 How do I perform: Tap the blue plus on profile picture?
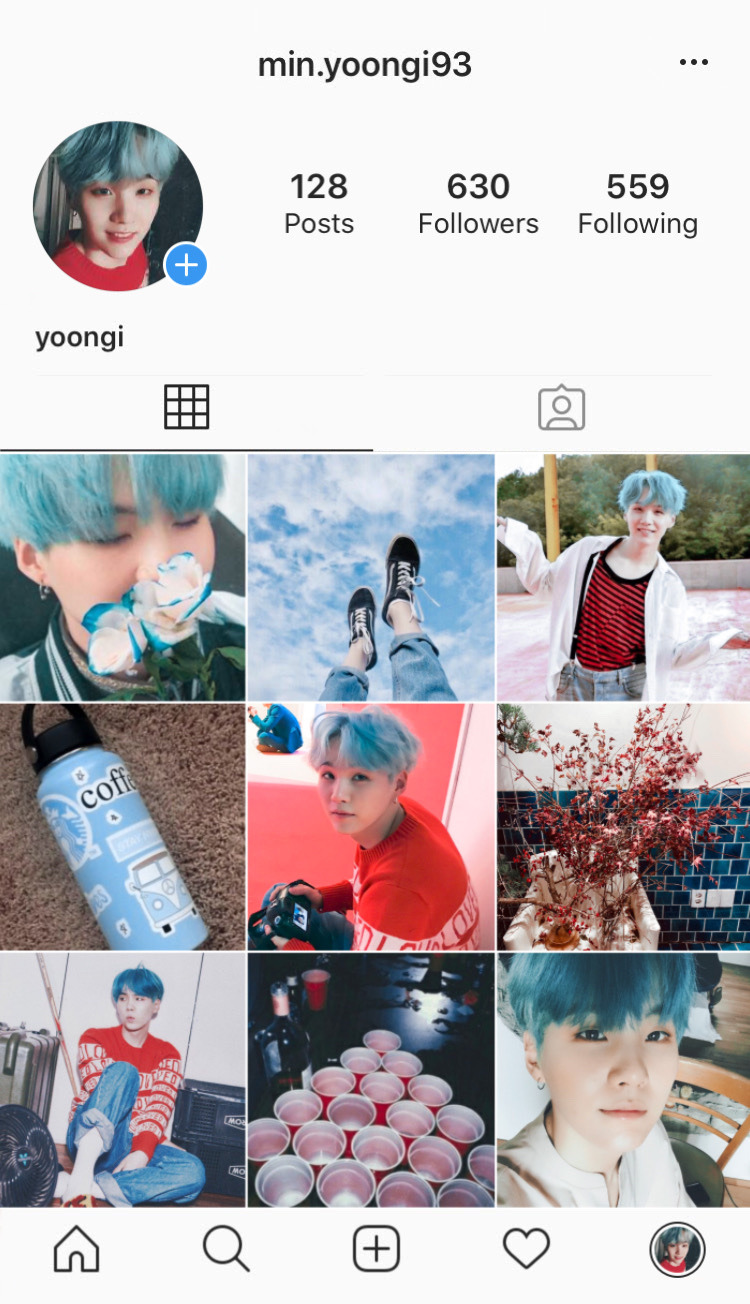tap(186, 265)
